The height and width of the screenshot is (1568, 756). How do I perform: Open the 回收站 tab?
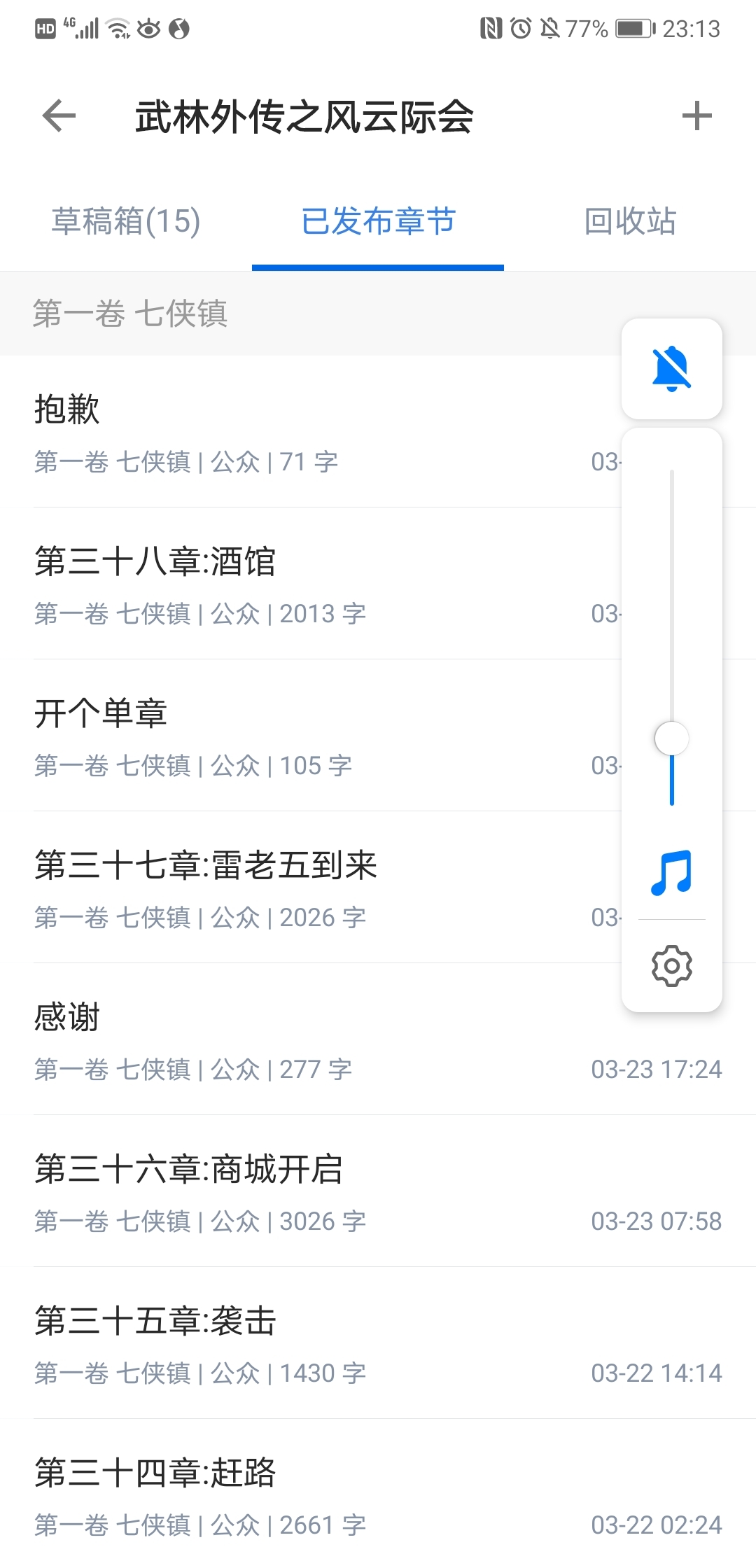630,221
